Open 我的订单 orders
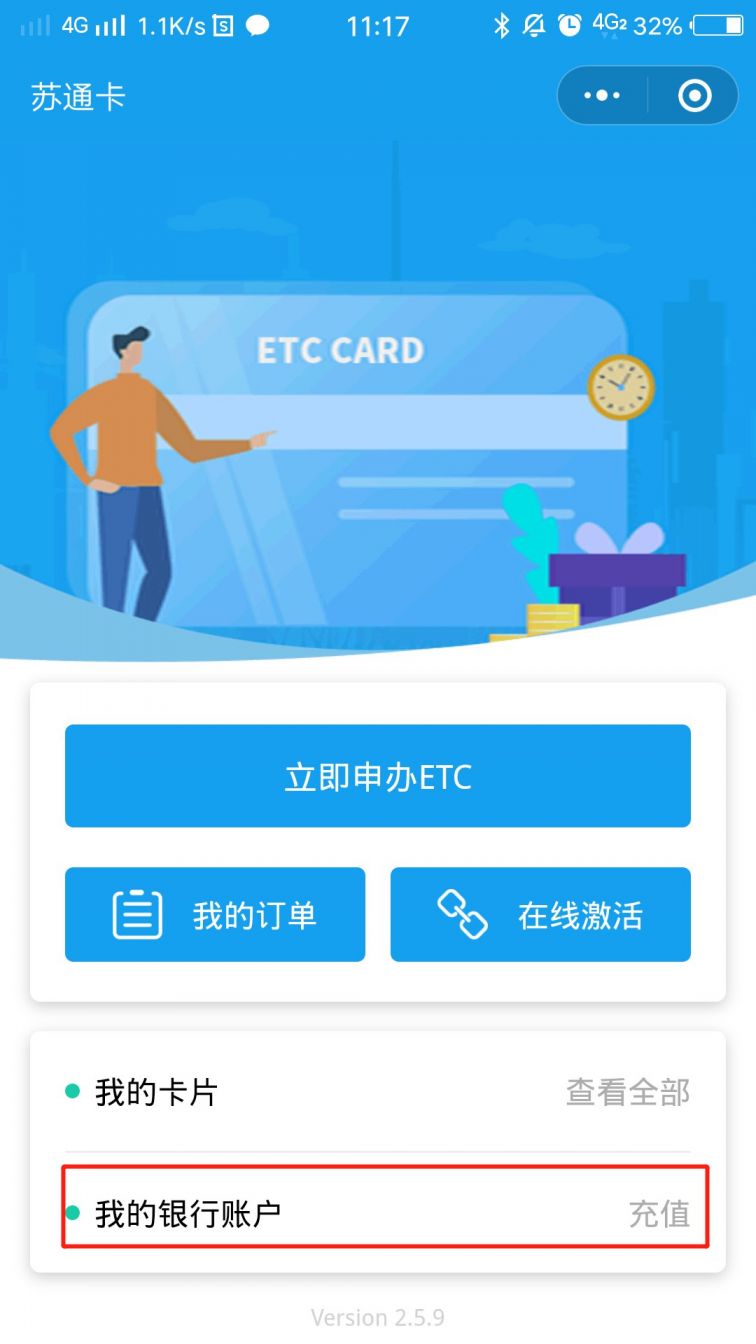The height and width of the screenshot is (1344, 756). 215,914
